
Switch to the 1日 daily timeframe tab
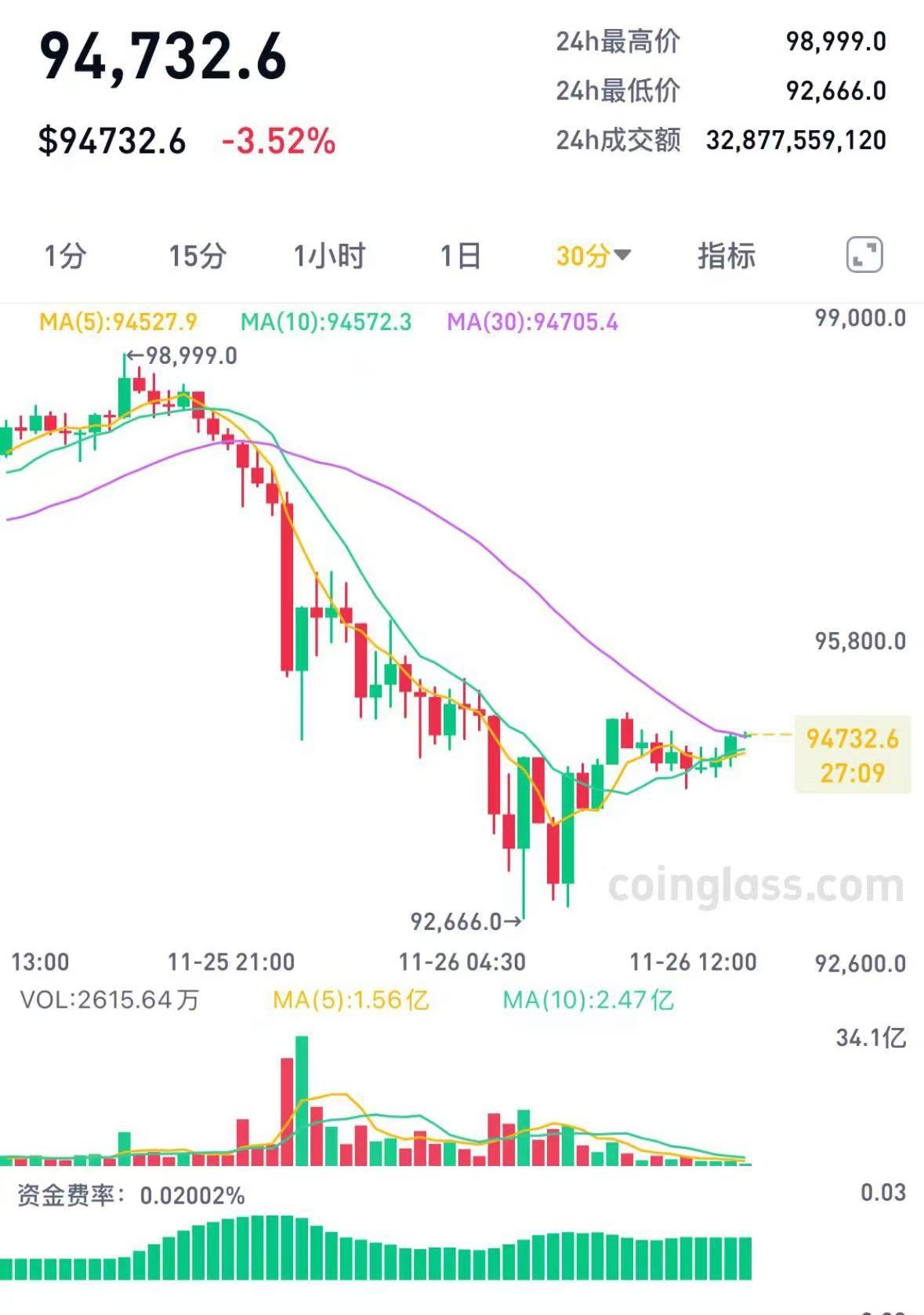coord(459,255)
